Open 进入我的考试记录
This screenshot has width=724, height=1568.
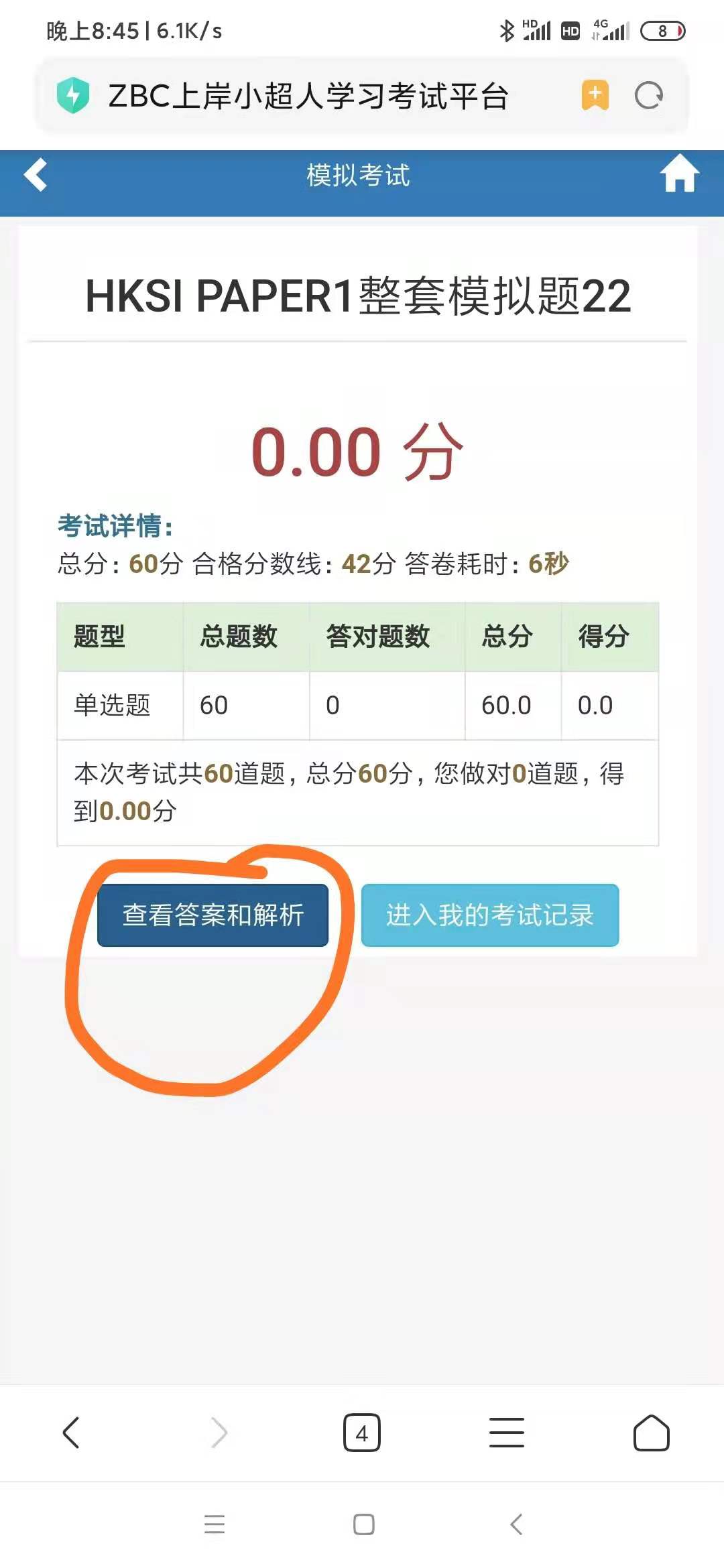(x=489, y=915)
